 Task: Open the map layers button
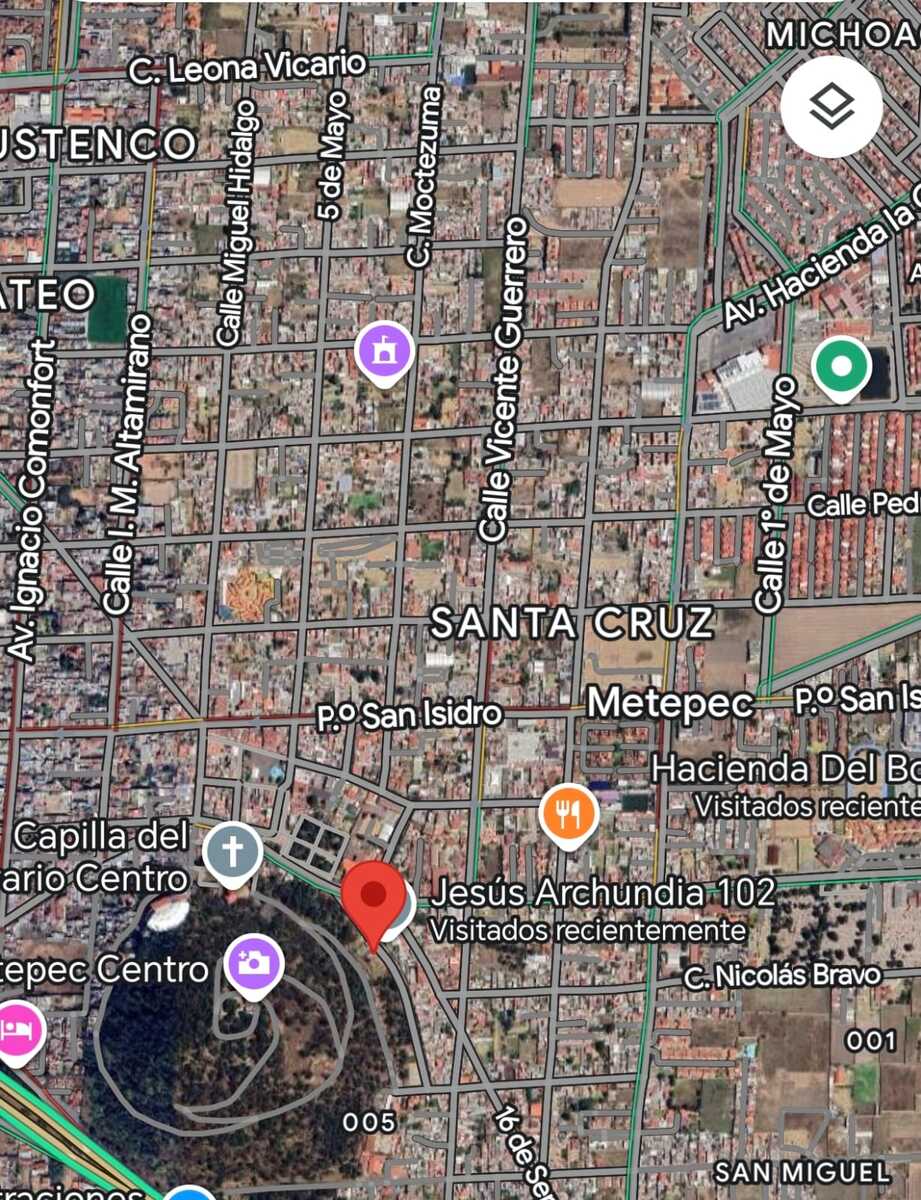[831, 106]
